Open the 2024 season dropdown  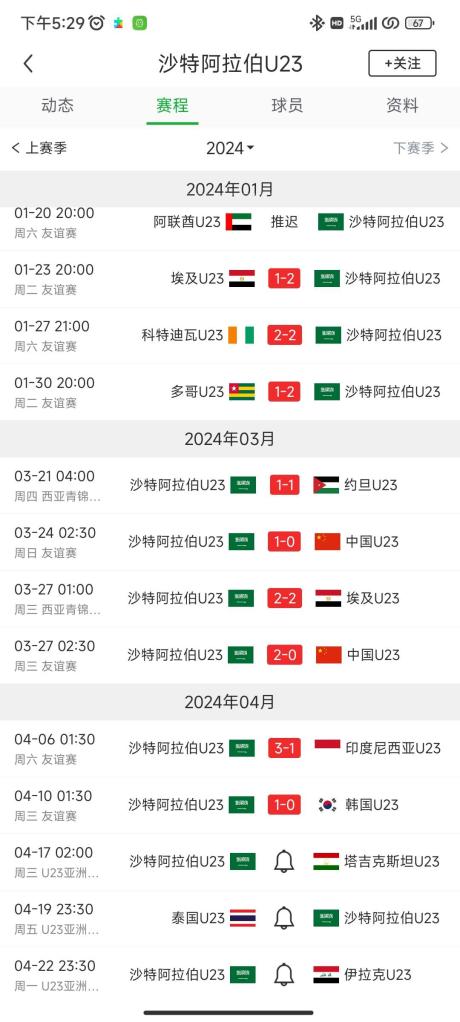tap(230, 148)
